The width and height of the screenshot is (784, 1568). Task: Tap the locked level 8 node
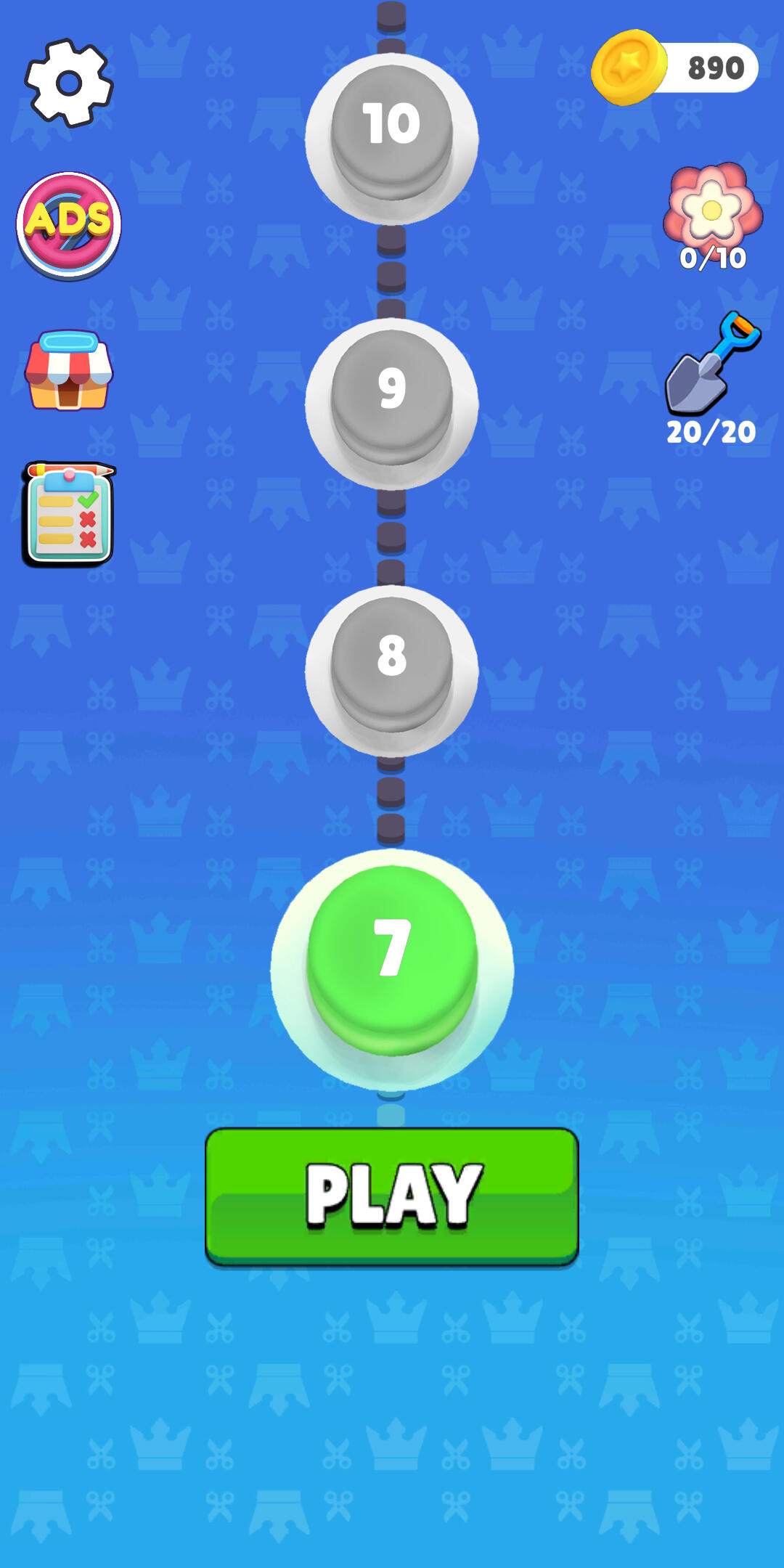point(392,671)
